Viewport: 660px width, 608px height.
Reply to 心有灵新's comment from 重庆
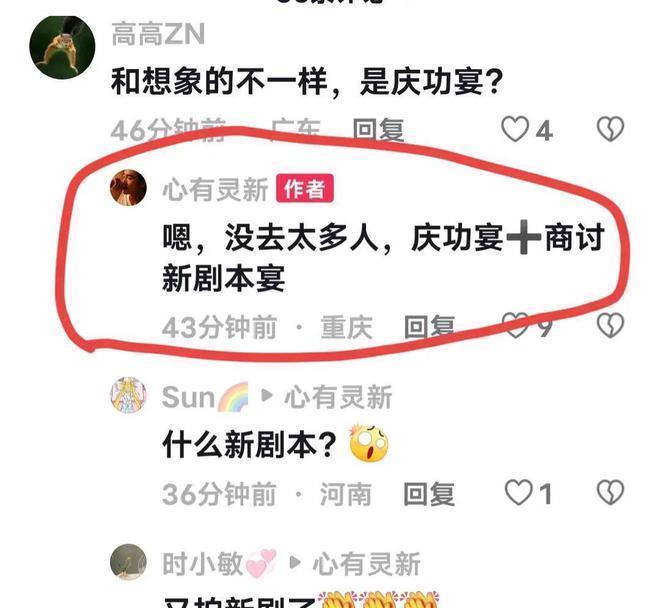[429, 327]
